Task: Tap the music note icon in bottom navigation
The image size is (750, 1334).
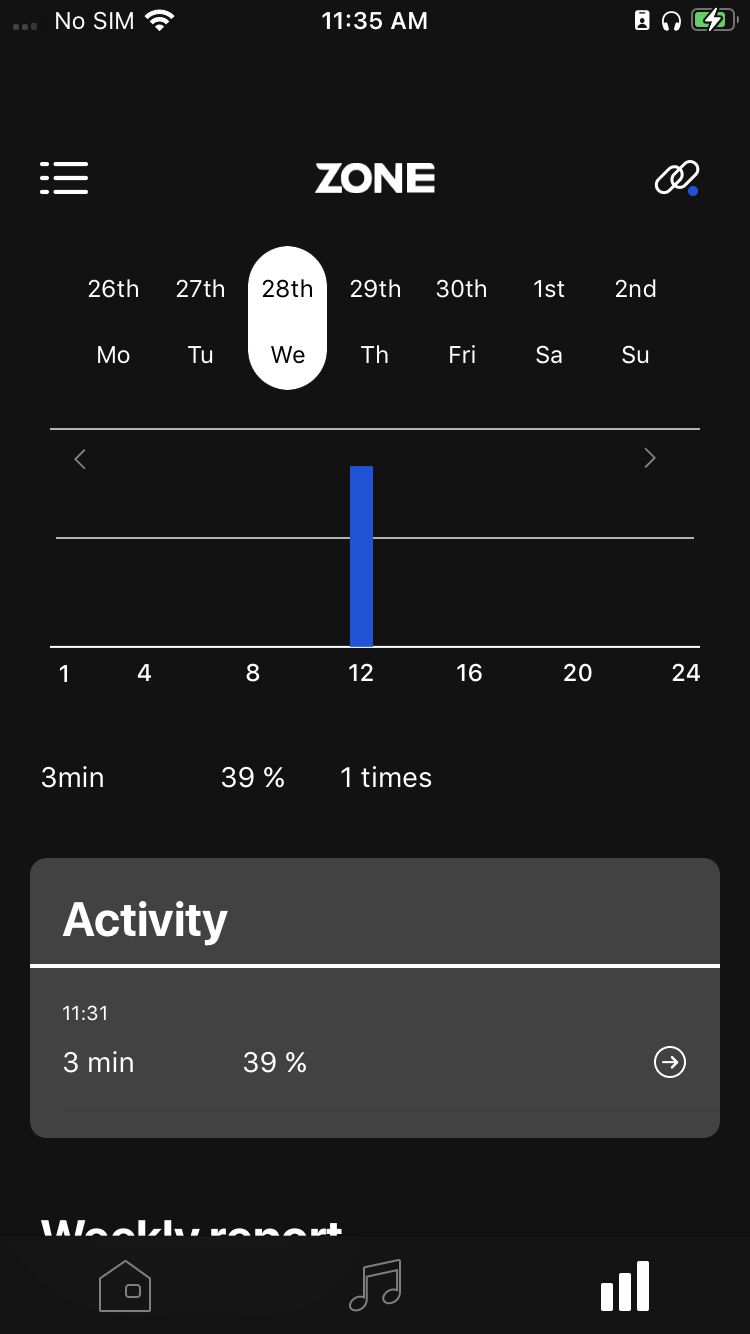Action: click(x=375, y=1286)
